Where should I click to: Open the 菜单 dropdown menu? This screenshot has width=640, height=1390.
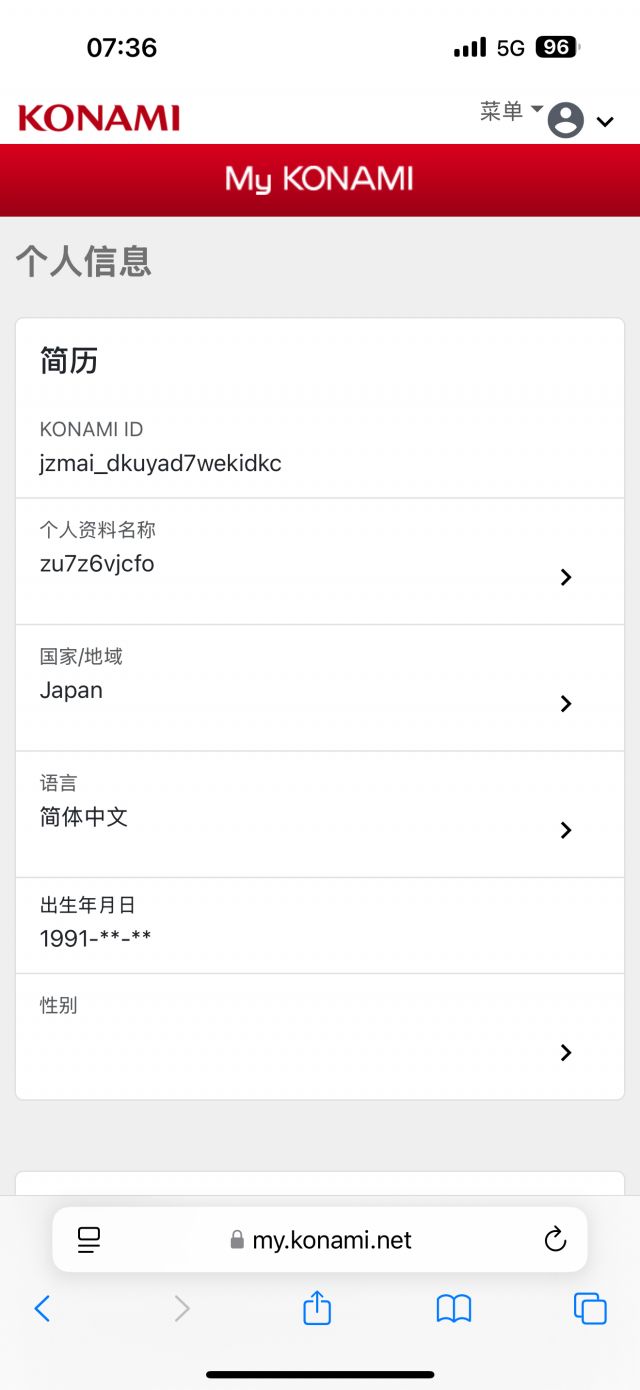(x=511, y=111)
